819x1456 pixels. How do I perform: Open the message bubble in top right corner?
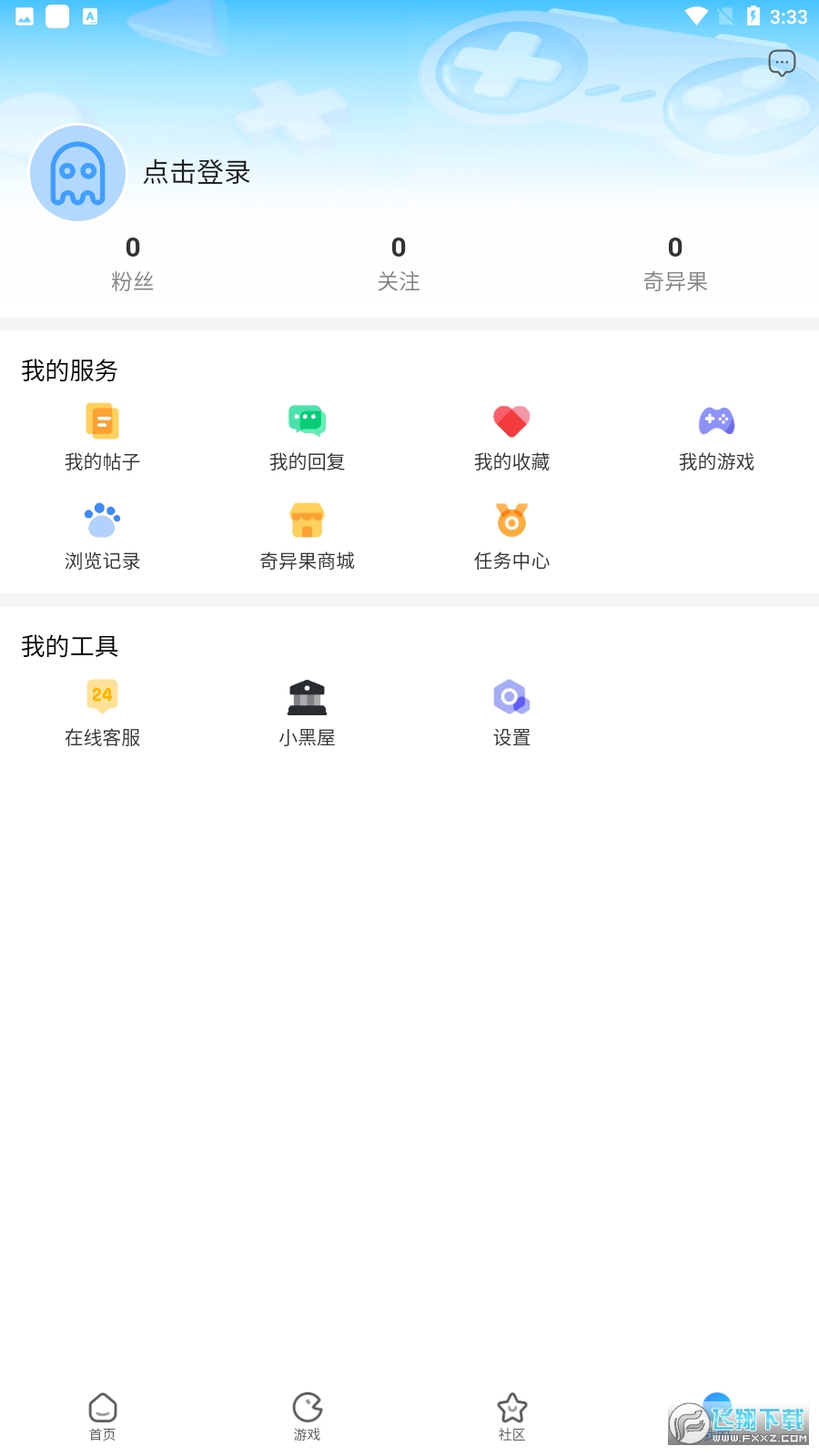click(x=782, y=62)
